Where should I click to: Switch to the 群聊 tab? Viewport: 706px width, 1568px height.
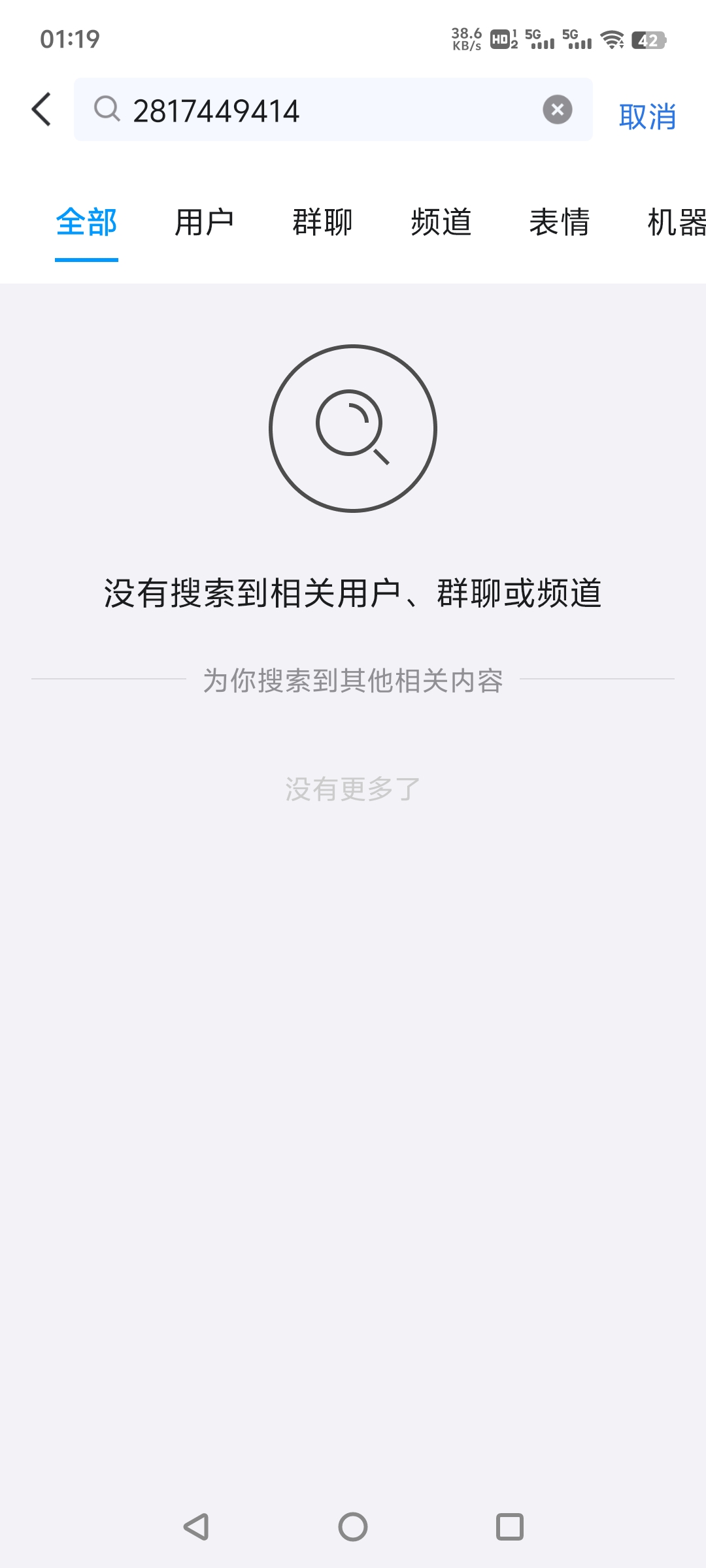tap(323, 223)
